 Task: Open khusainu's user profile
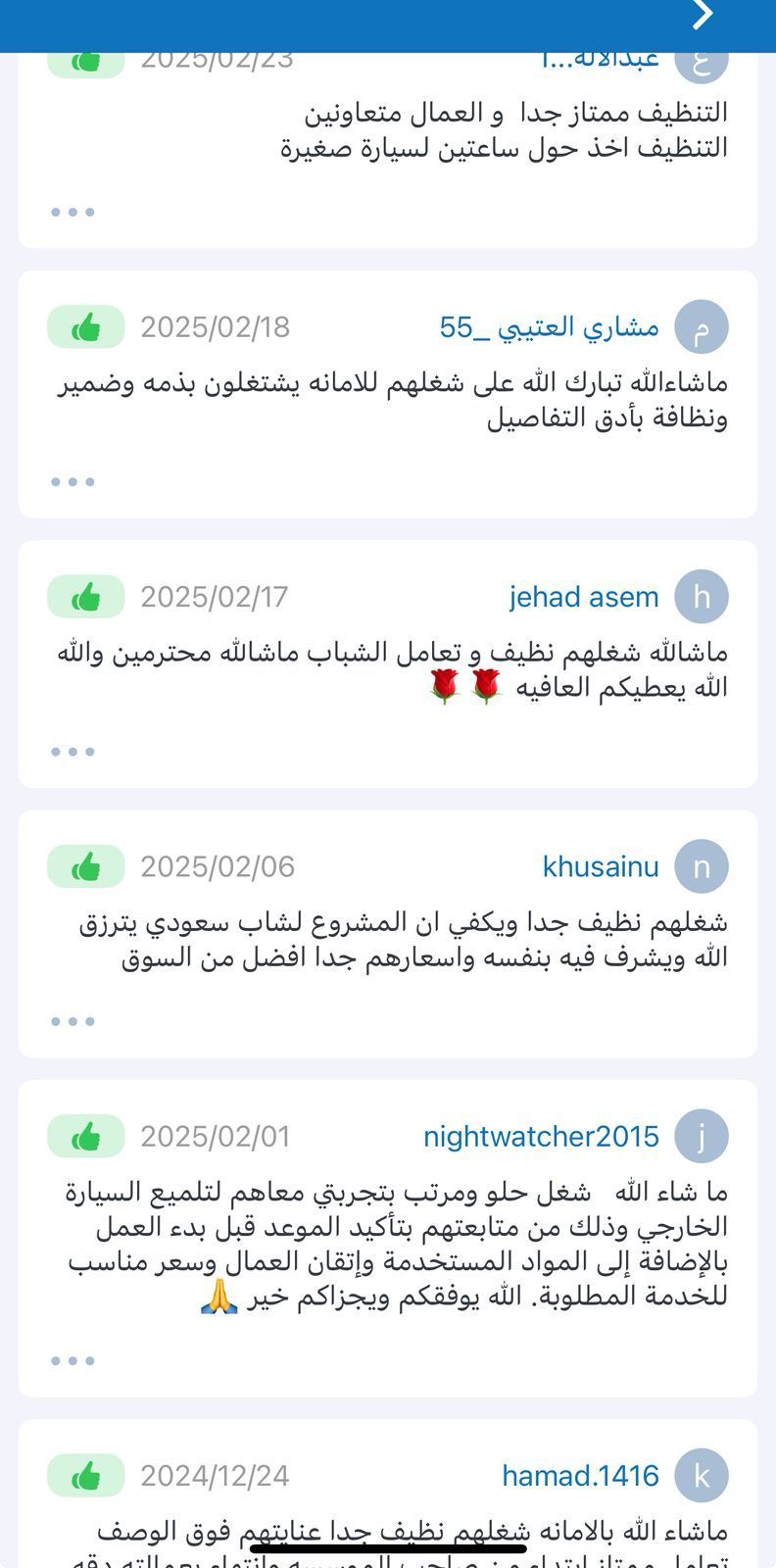[601, 866]
